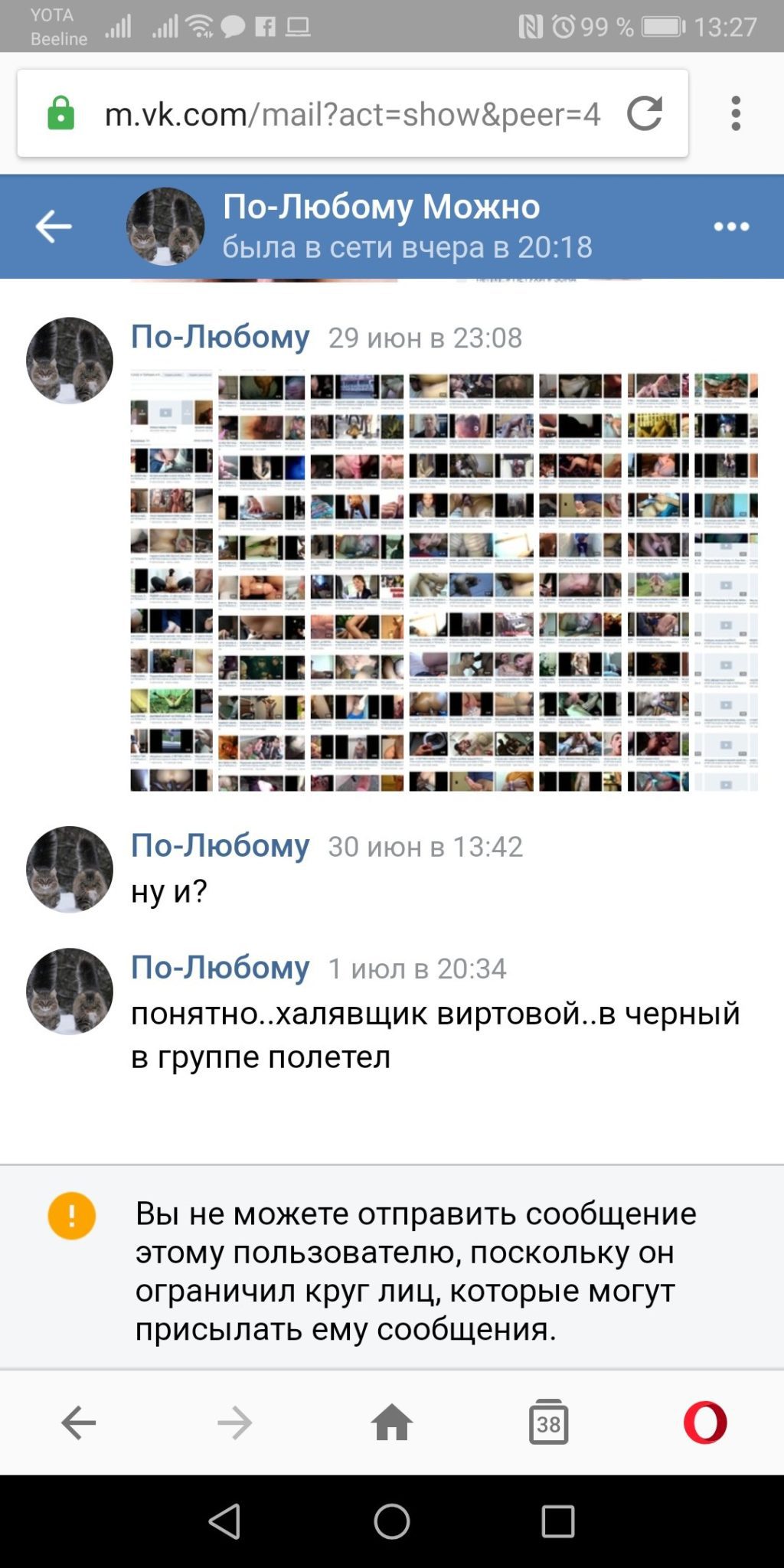Go back from the VK conversation

54,227
